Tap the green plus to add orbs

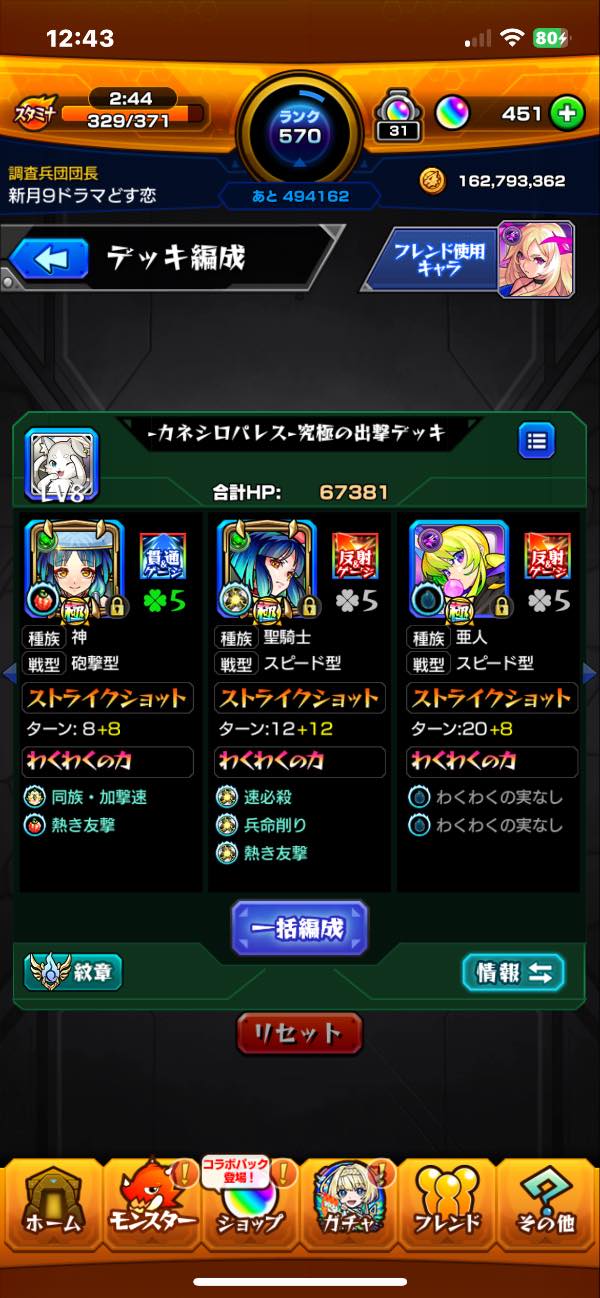coord(568,114)
